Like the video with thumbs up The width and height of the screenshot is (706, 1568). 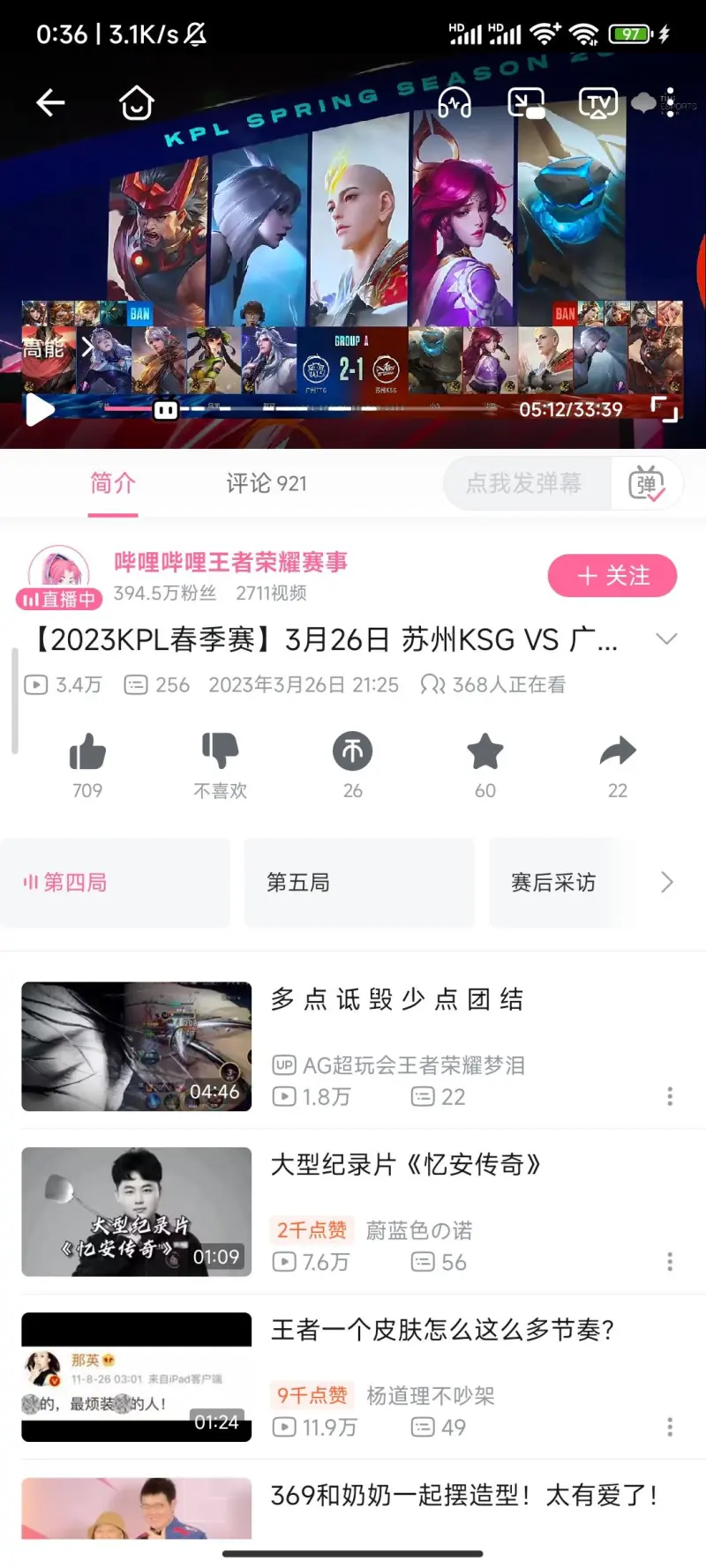pyautogui.click(x=87, y=752)
